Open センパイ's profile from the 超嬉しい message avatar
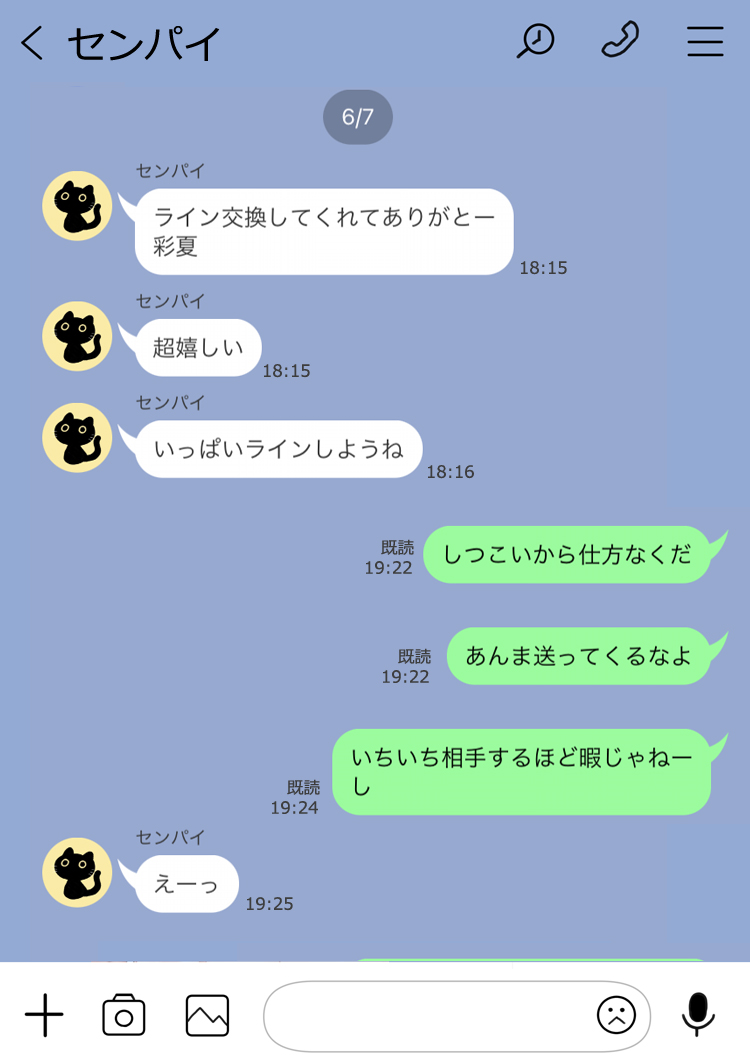 (77, 336)
